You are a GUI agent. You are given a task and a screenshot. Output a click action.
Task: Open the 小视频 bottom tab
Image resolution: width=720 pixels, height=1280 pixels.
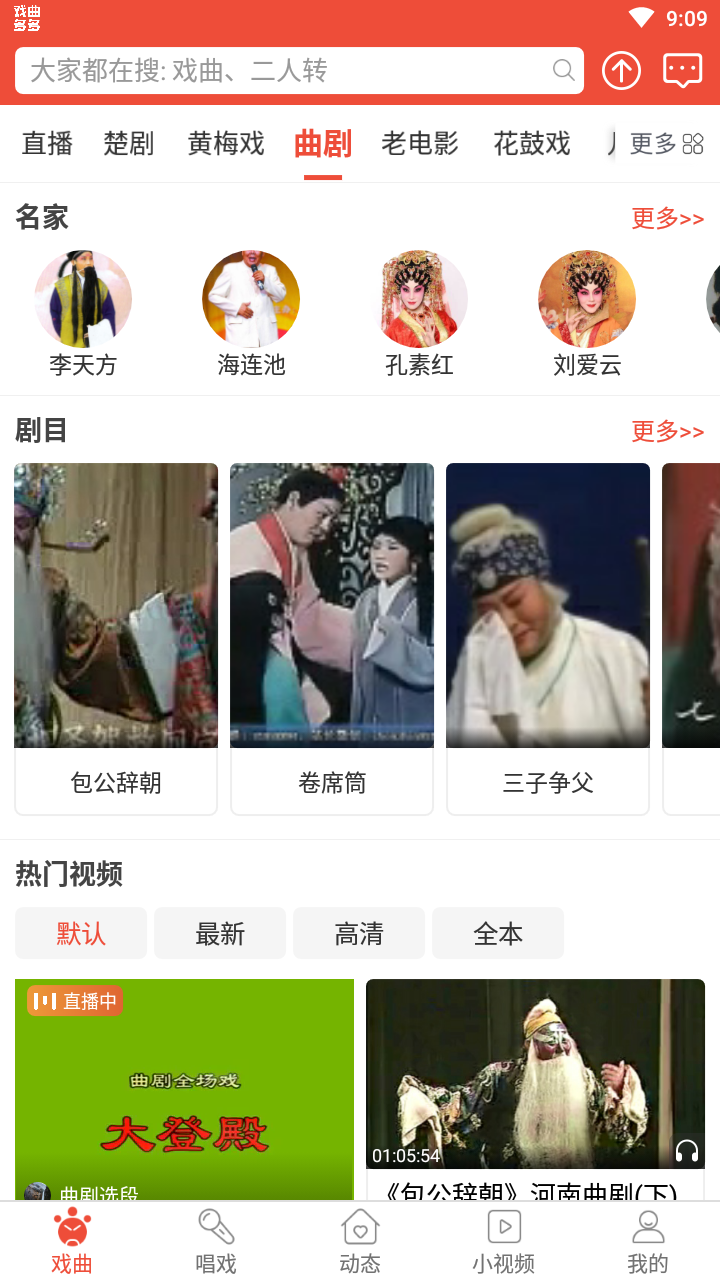point(504,1241)
